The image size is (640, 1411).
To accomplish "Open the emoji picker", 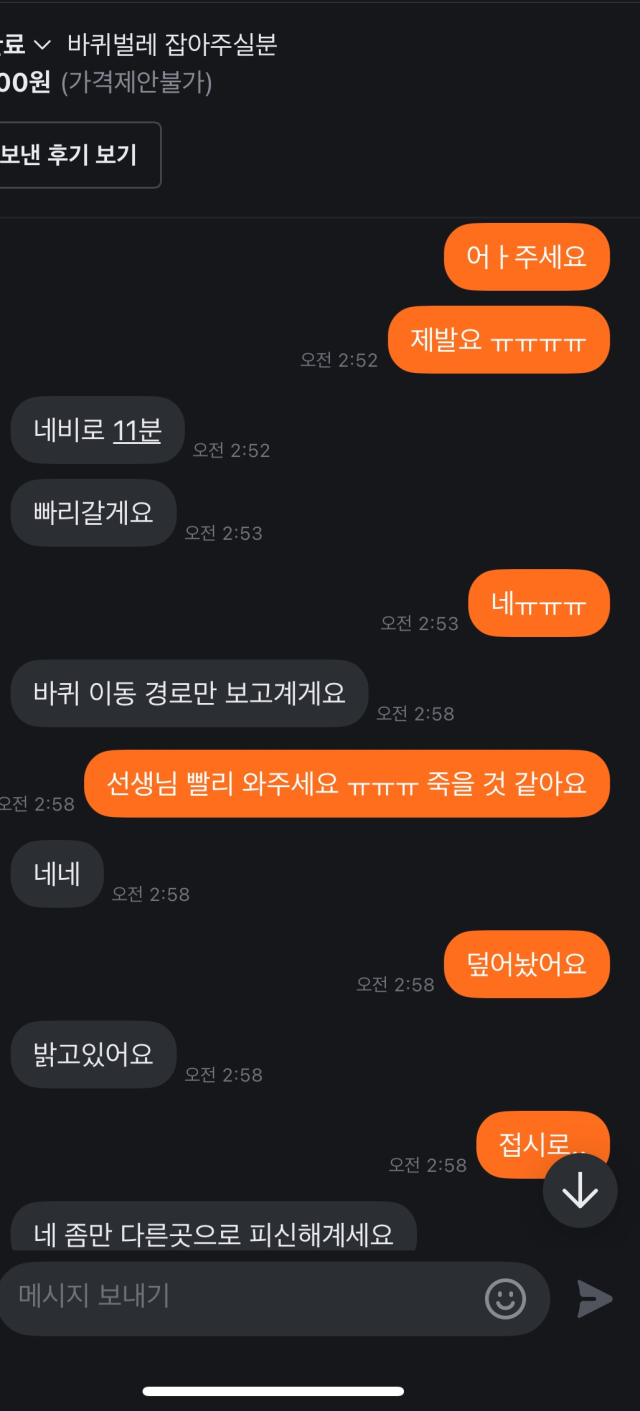I will click(505, 1298).
